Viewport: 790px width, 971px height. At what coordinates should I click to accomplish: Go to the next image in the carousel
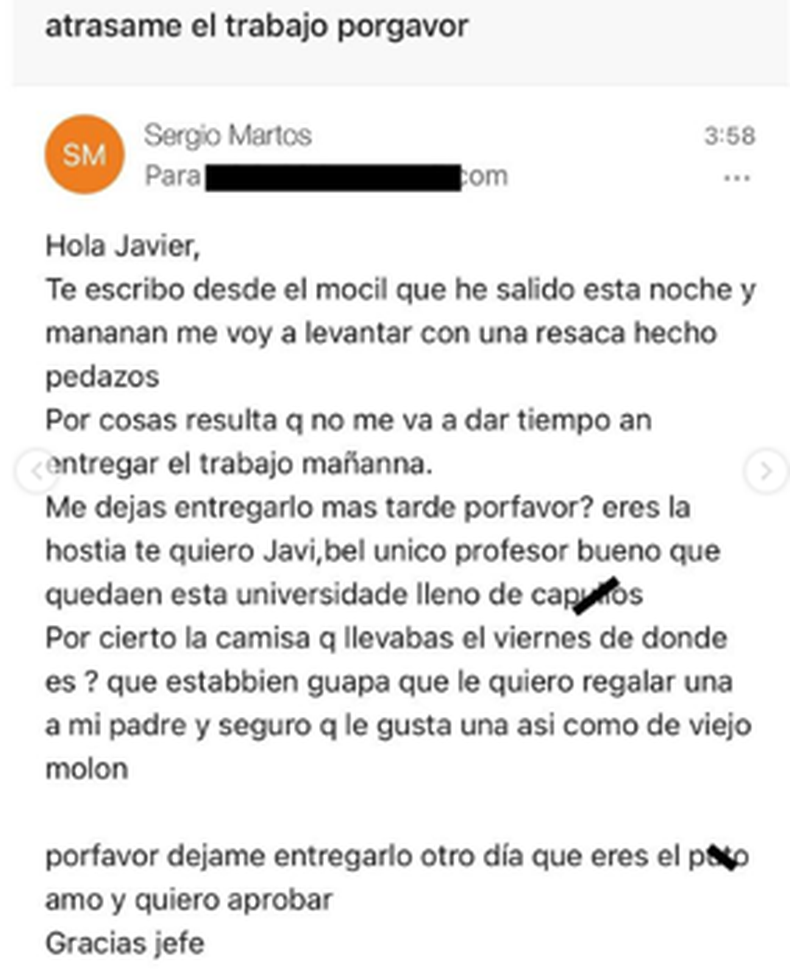pos(766,469)
